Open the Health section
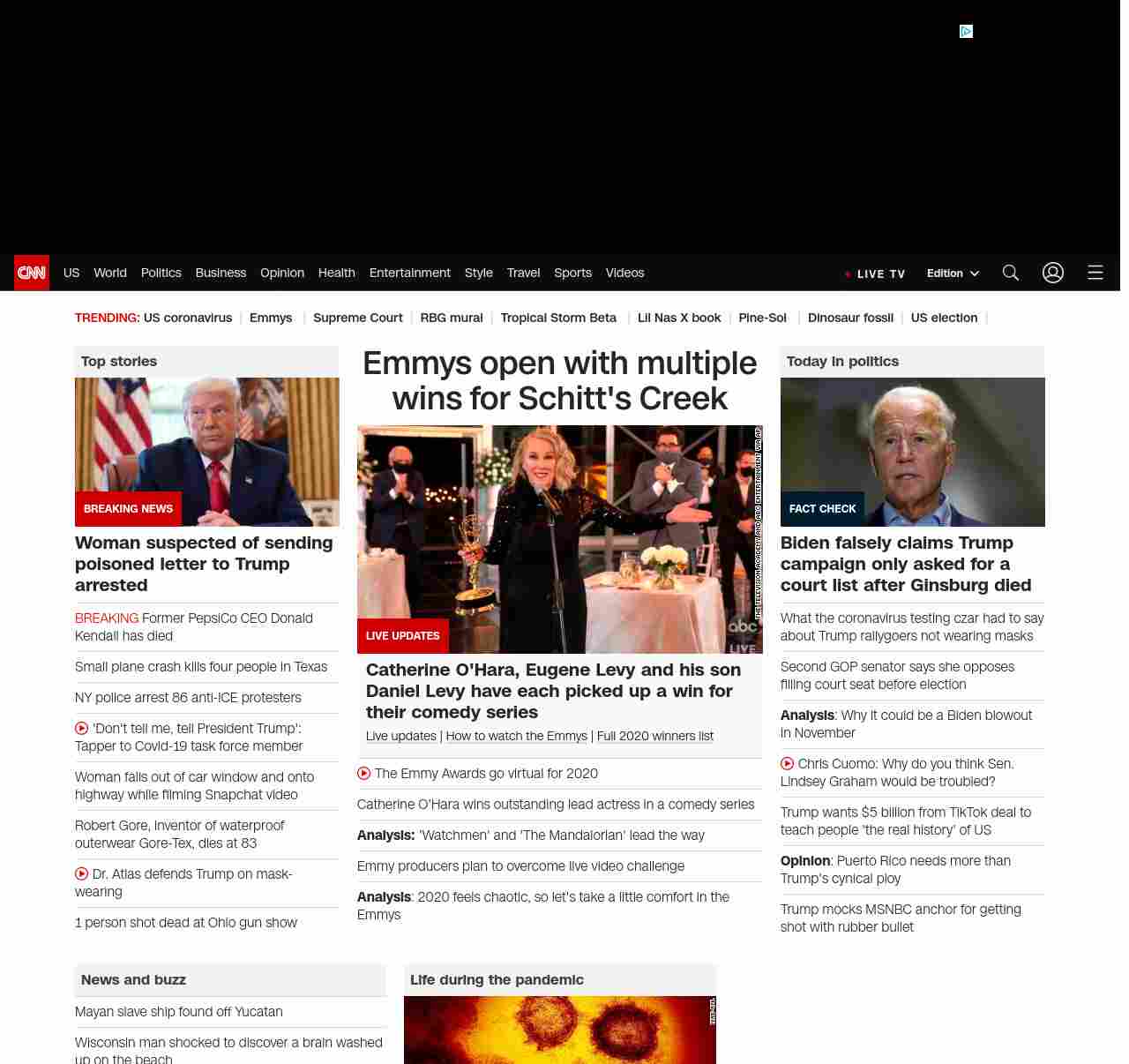This screenshot has height=1064, width=1129. point(336,273)
